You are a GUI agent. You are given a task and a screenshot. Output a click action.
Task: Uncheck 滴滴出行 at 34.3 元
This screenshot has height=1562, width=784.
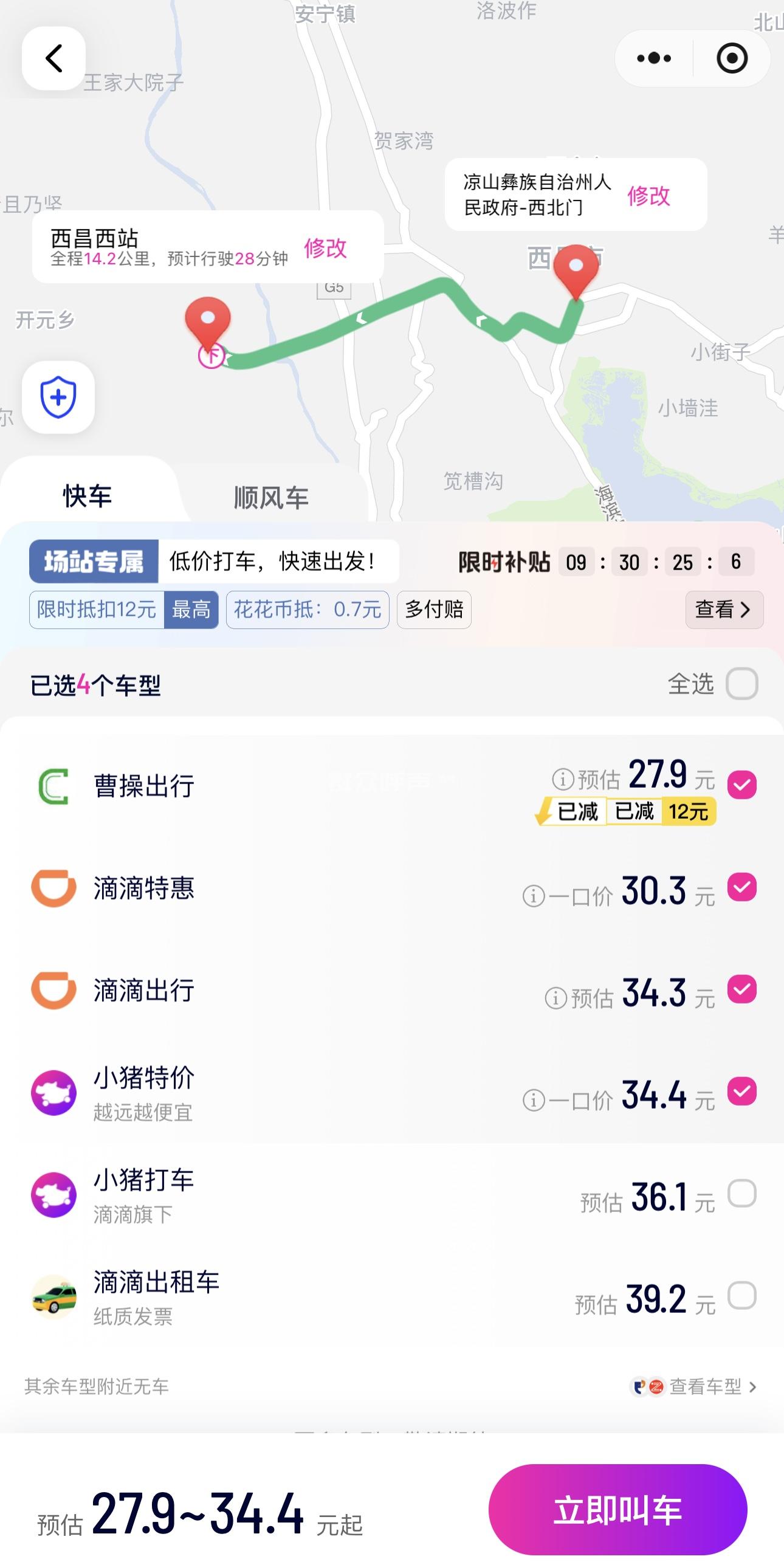(742, 989)
